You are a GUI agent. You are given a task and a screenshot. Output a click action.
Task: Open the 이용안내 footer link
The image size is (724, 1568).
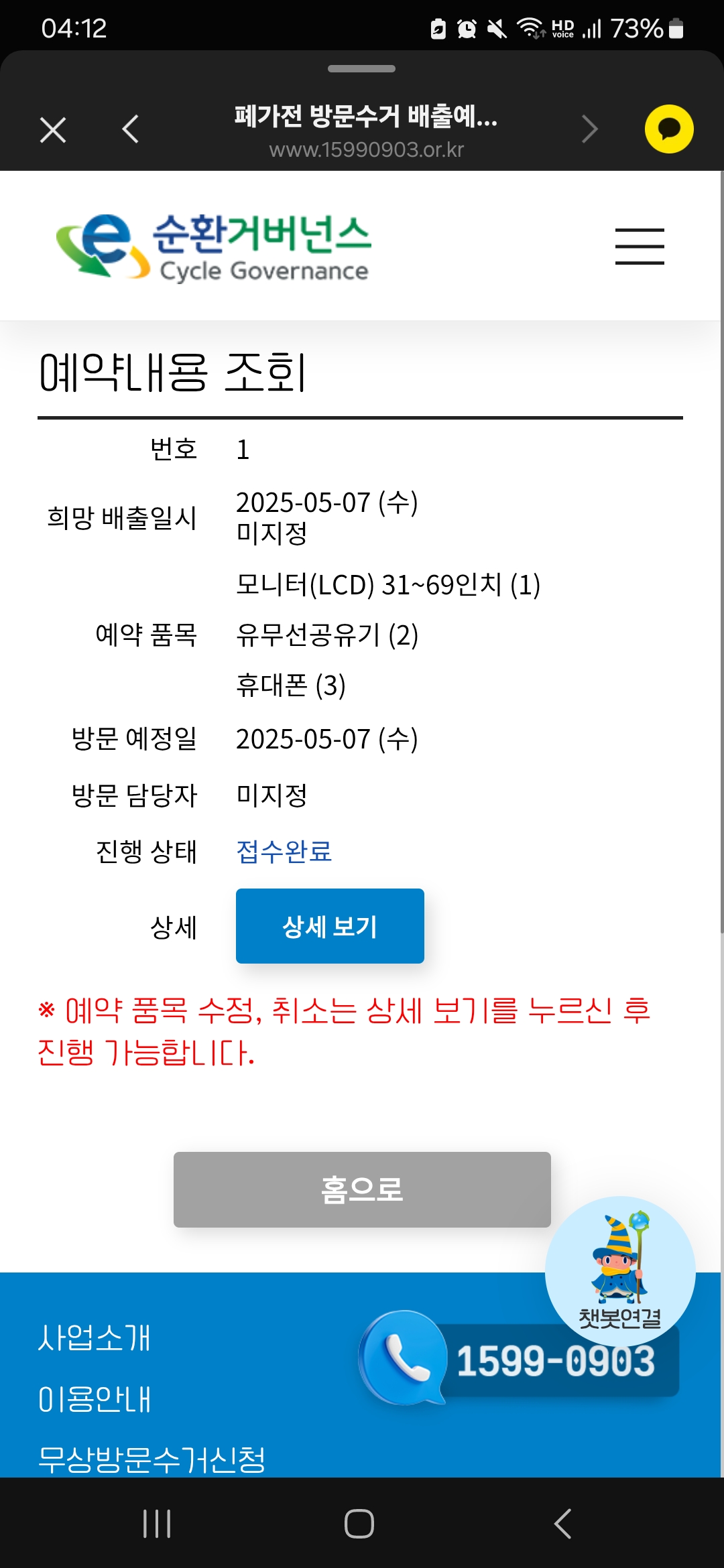click(95, 1400)
